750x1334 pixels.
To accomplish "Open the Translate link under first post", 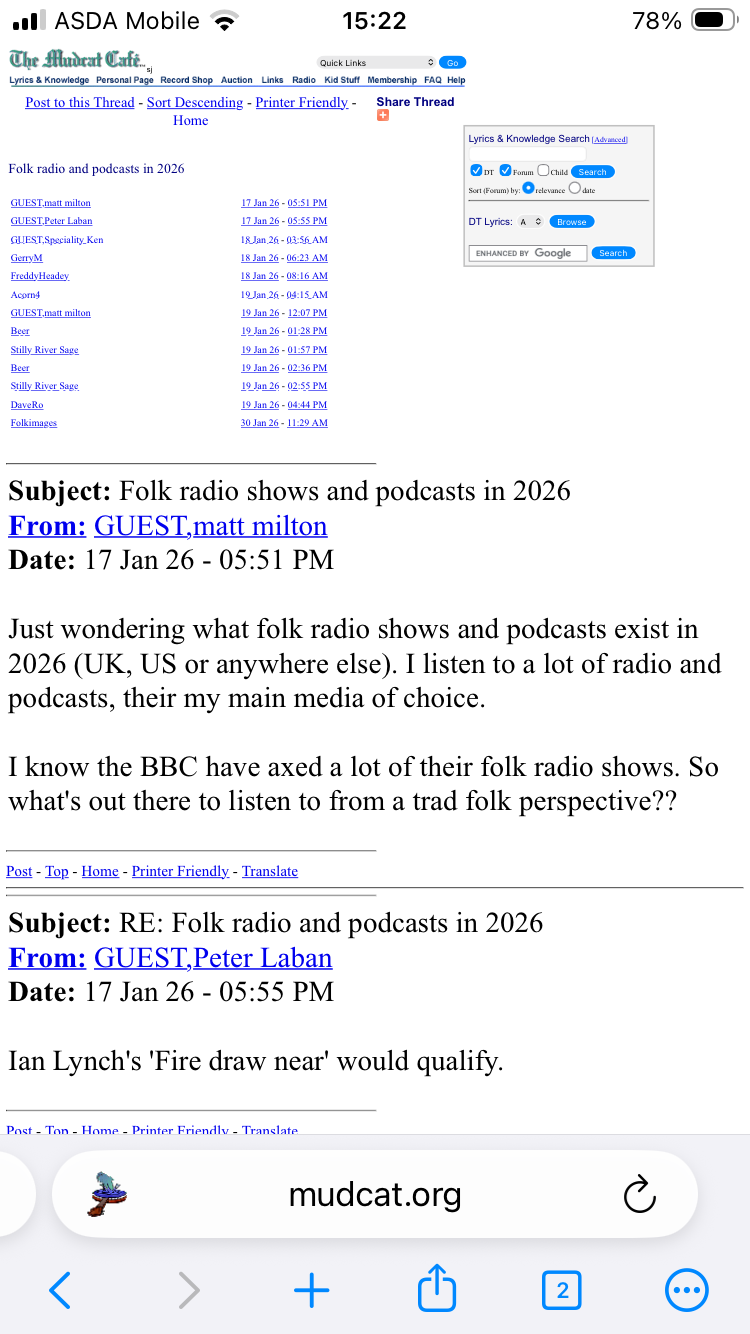I will (x=270, y=871).
